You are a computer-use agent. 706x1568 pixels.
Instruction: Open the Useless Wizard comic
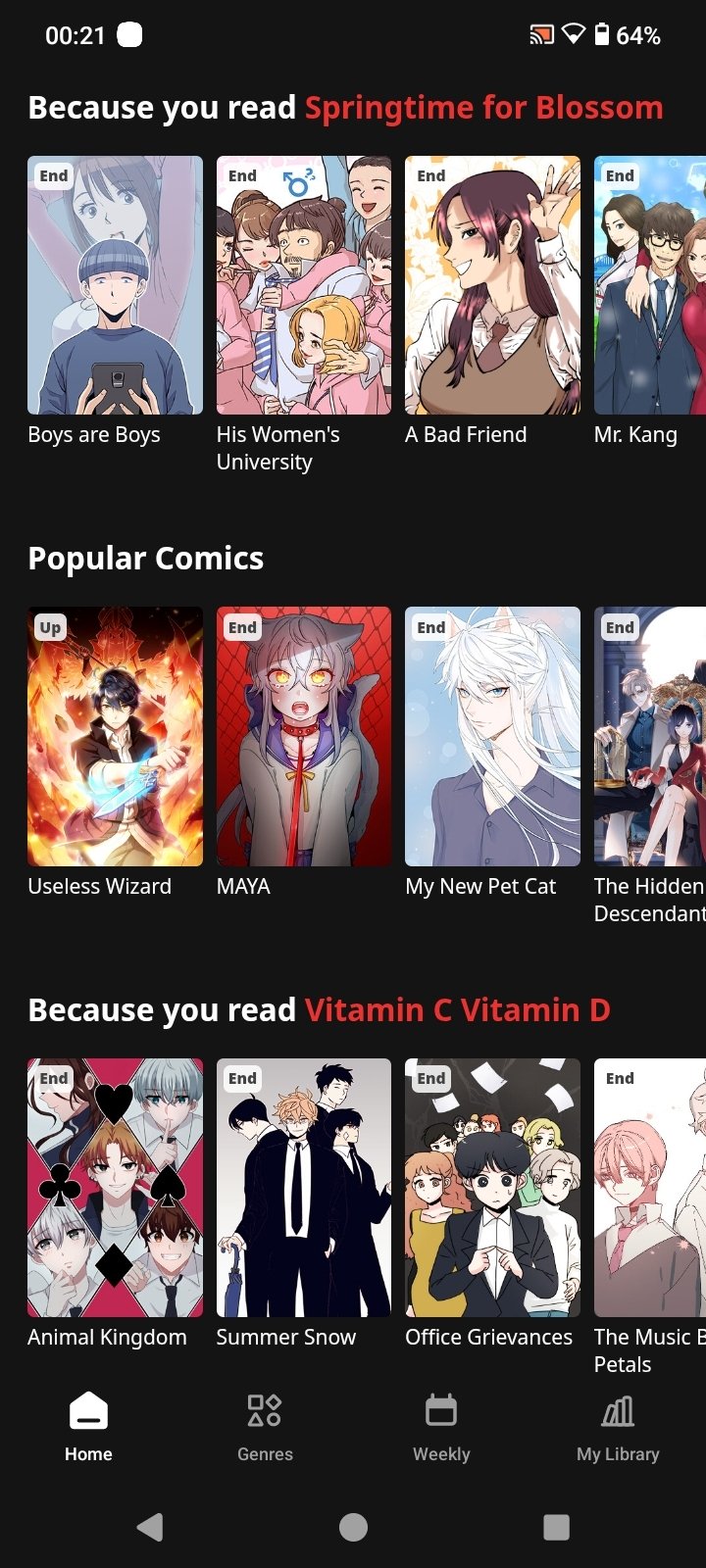point(116,736)
